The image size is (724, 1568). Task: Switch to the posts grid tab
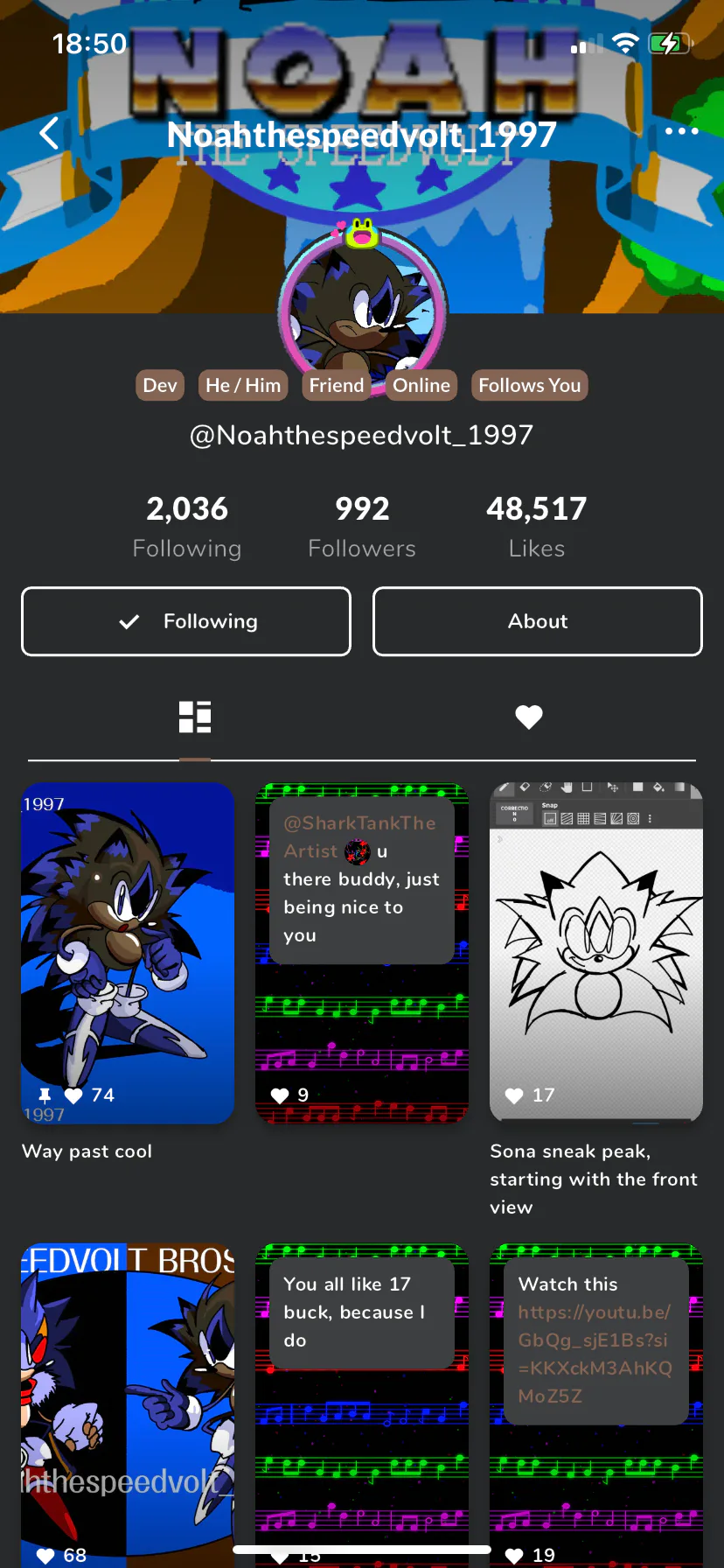pos(195,717)
